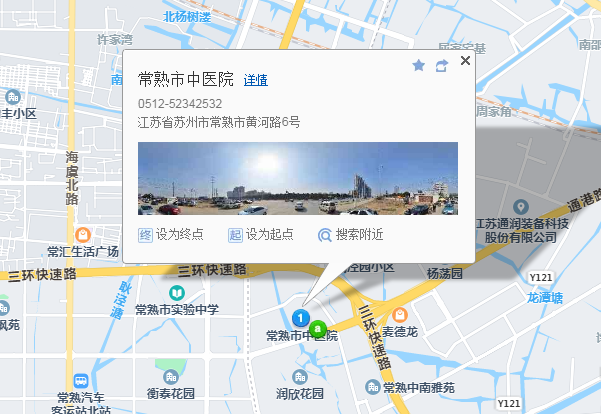The height and width of the screenshot is (414, 601).
Task: Open the street view panorama image
Action: click(x=297, y=178)
